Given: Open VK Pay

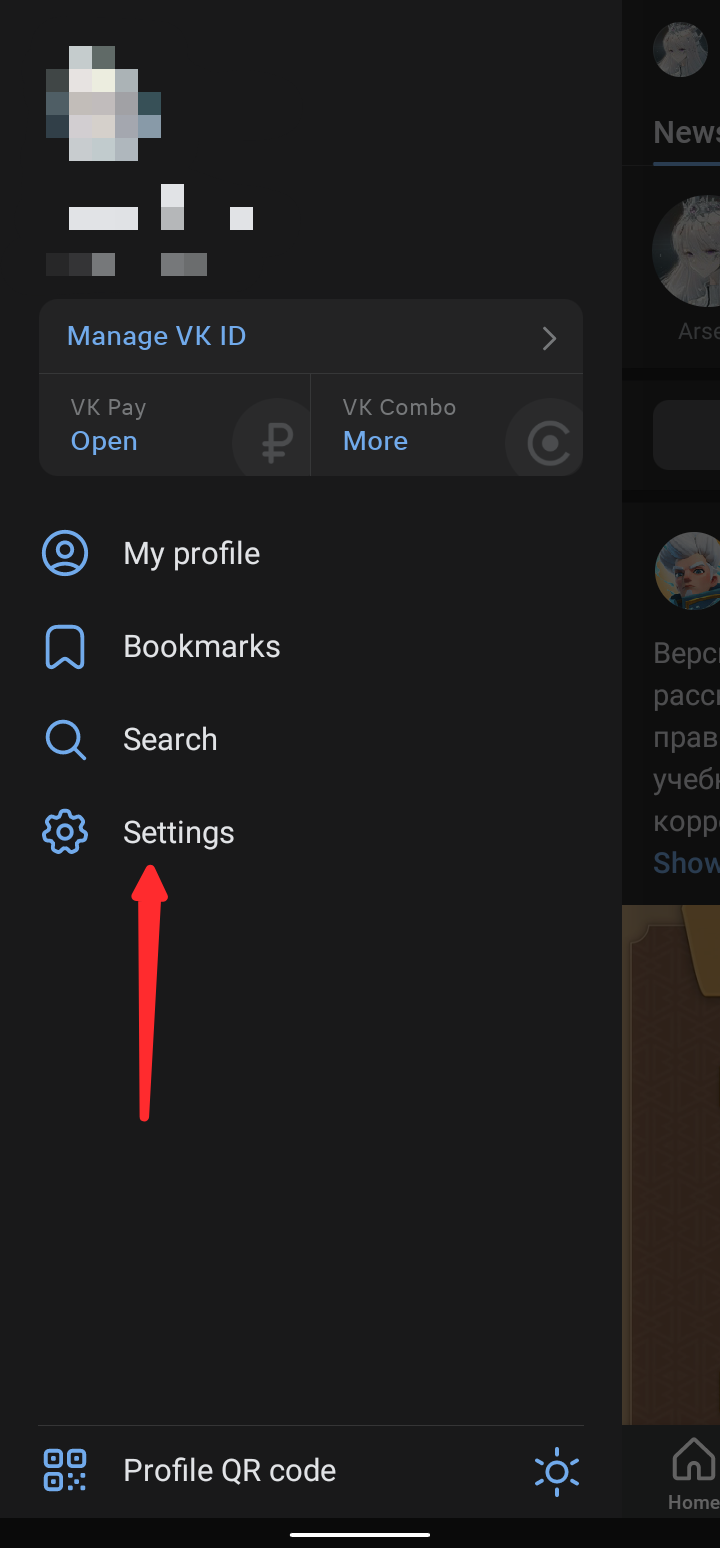Looking at the screenshot, I should coord(104,441).
